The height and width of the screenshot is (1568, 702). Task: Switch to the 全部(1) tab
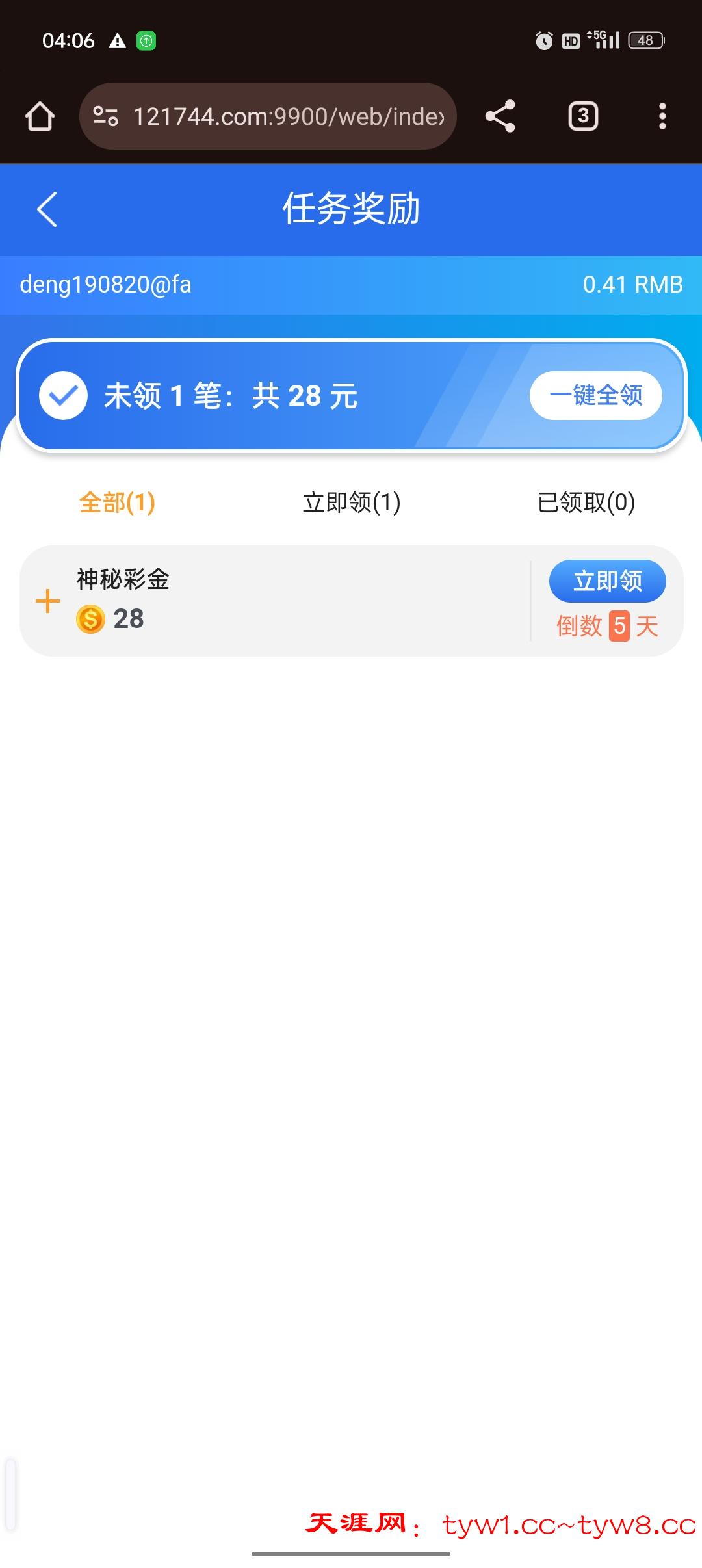pyautogui.click(x=117, y=503)
